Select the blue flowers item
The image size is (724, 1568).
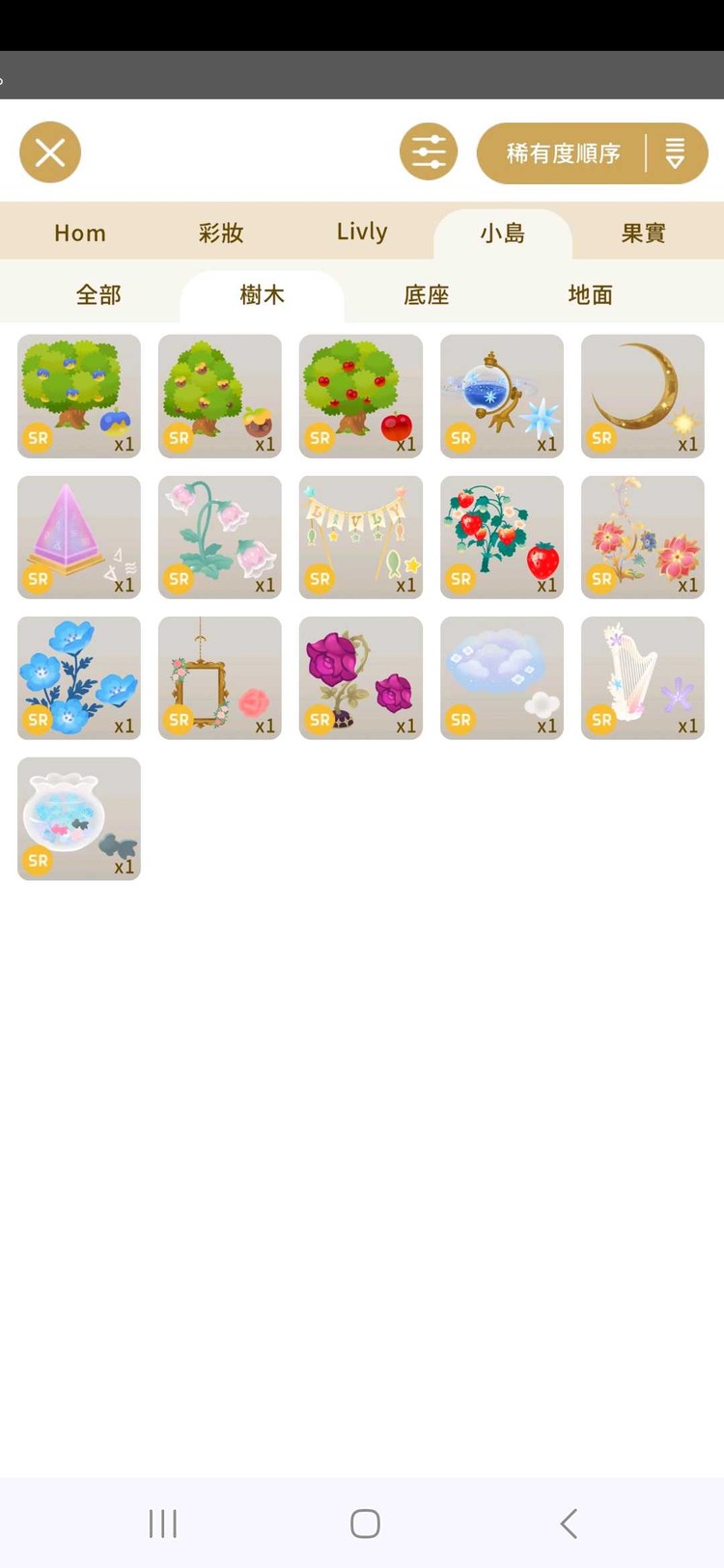click(x=79, y=677)
